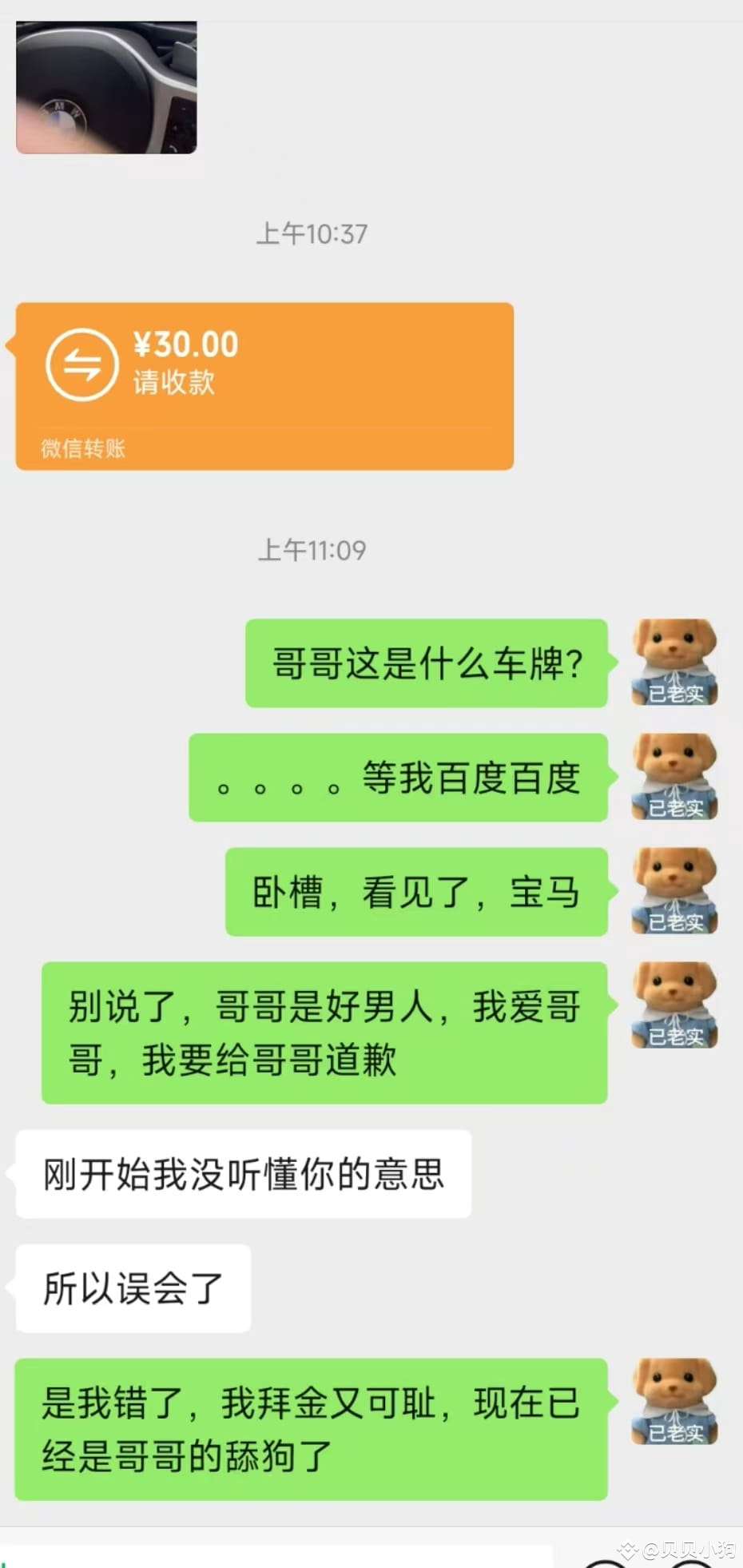Select the green bubble 哥哥这是什么车牌?
The image size is (743, 1568).
[x=426, y=663]
